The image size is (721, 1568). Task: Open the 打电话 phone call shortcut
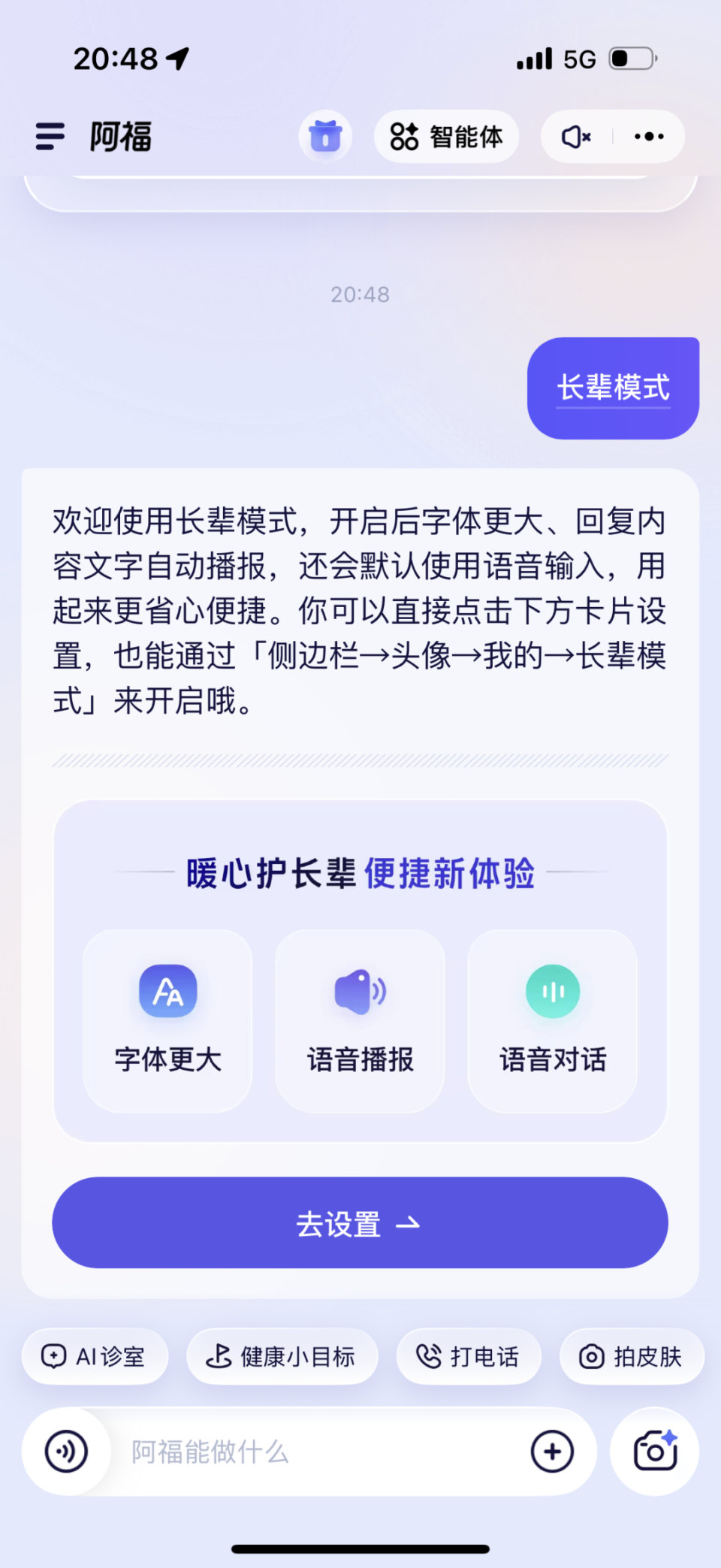pyautogui.click(x=468, y=1356)
